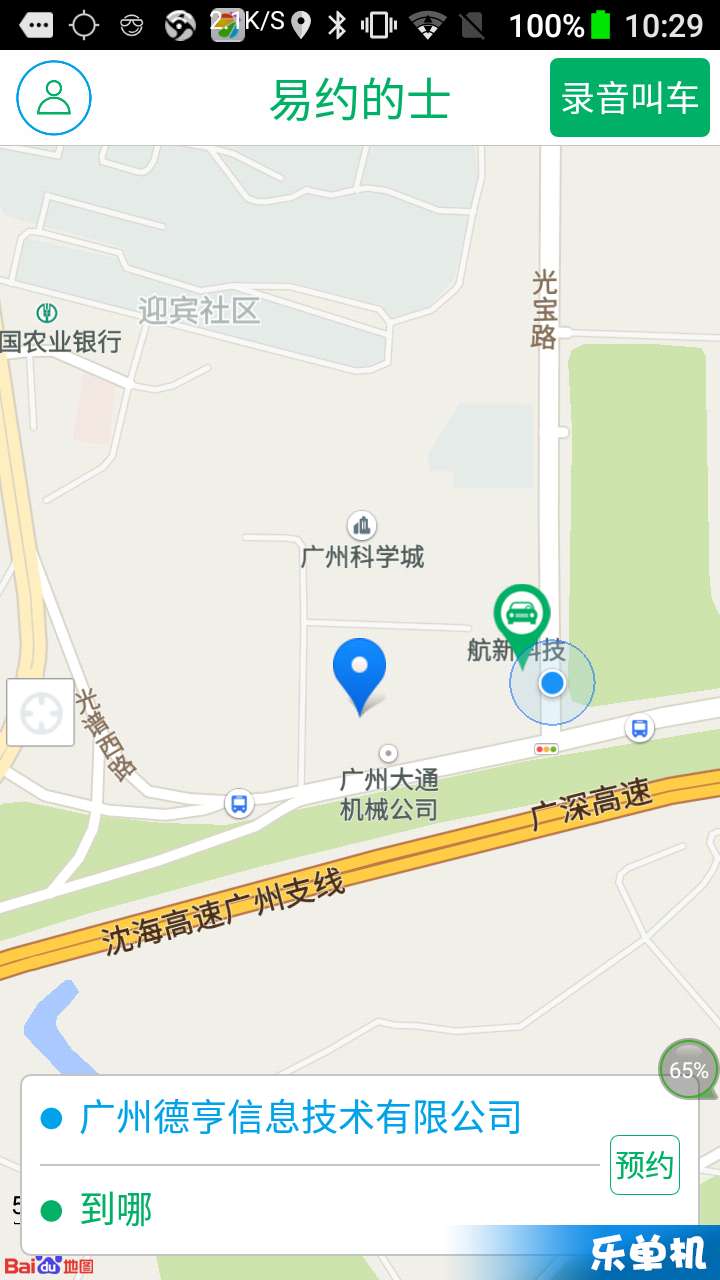
Task: Recenter map with the locate button
Action: point(41,712)
